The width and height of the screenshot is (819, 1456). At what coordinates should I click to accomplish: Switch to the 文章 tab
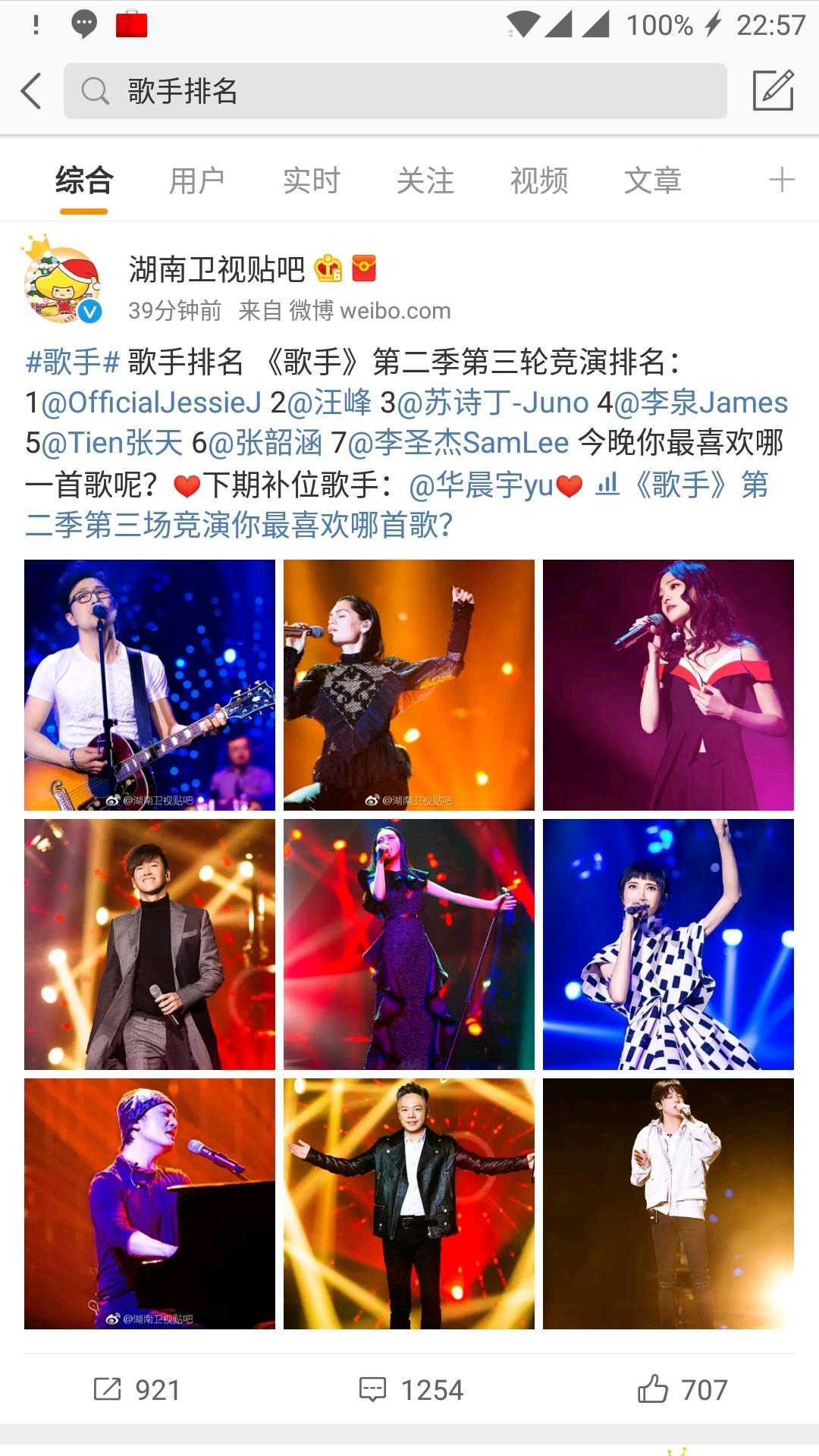tap(652, 181)
